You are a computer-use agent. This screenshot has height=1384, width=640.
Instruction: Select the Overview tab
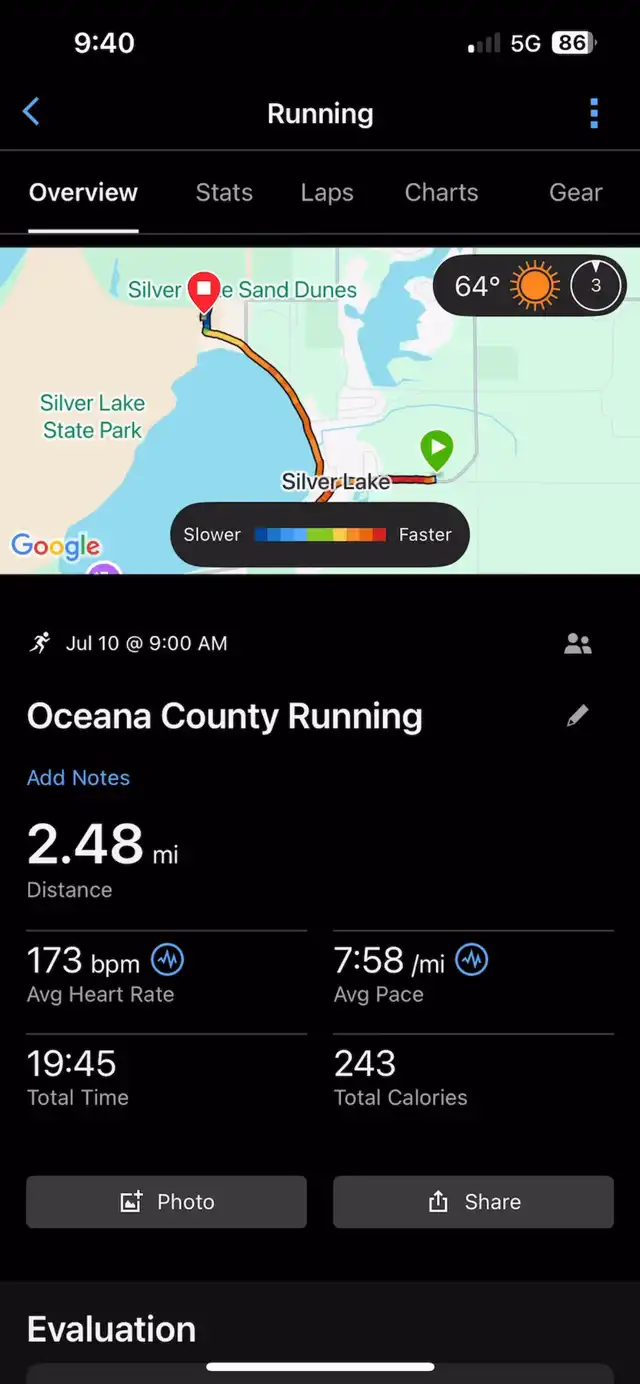point(83,192)
